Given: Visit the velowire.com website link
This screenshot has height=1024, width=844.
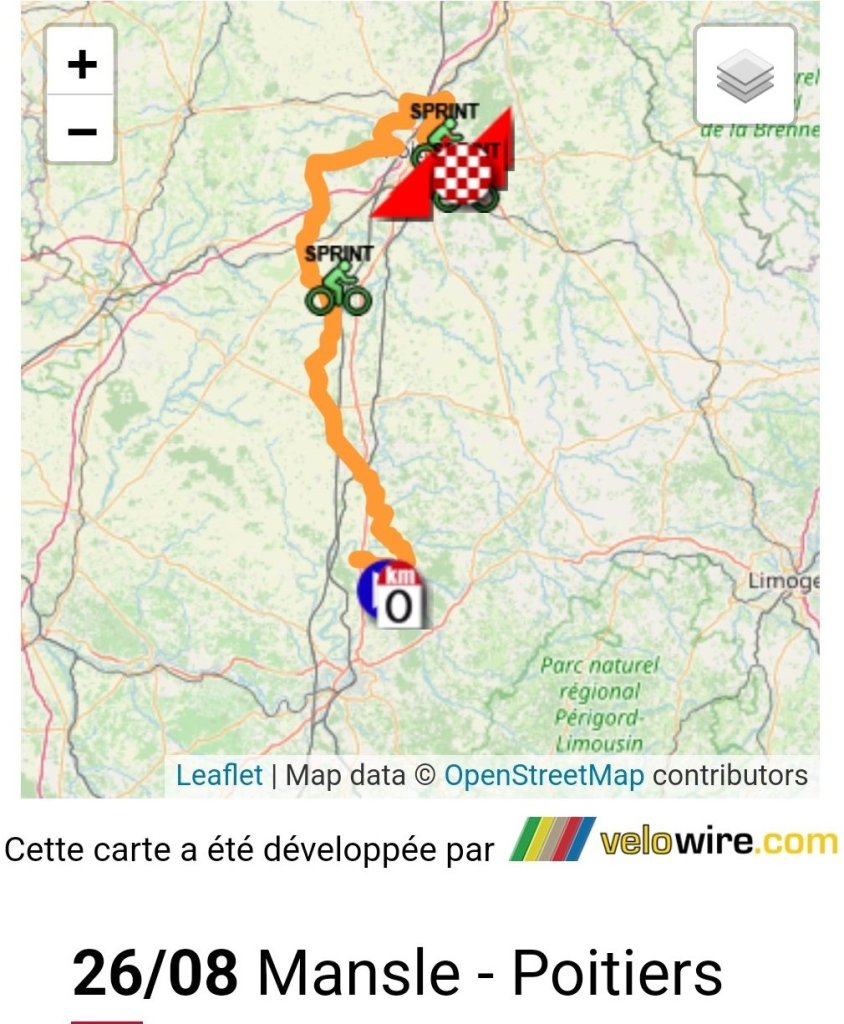Looking at the screenshot, I should pyautogui.click(x=673, y=843).
